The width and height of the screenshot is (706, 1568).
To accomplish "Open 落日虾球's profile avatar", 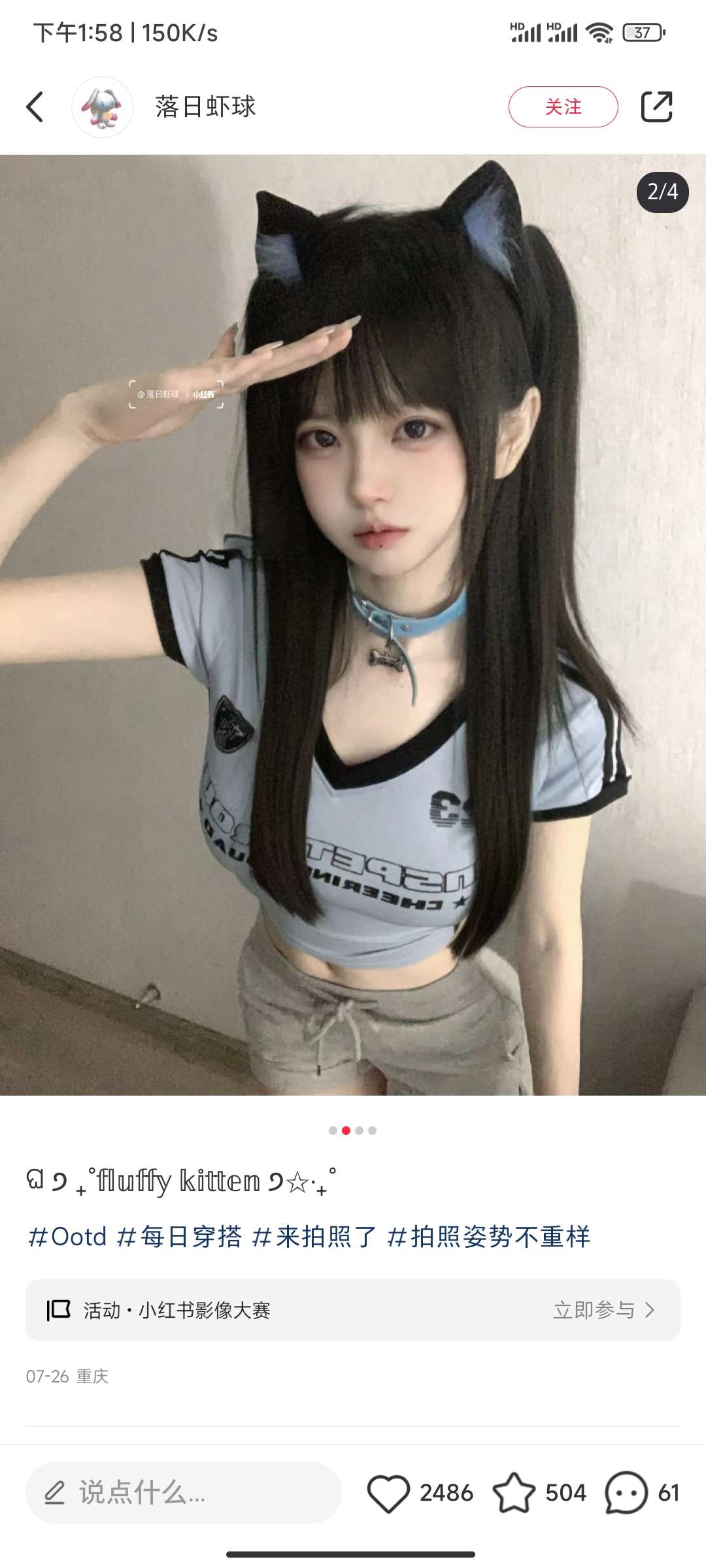I will 103,106.
